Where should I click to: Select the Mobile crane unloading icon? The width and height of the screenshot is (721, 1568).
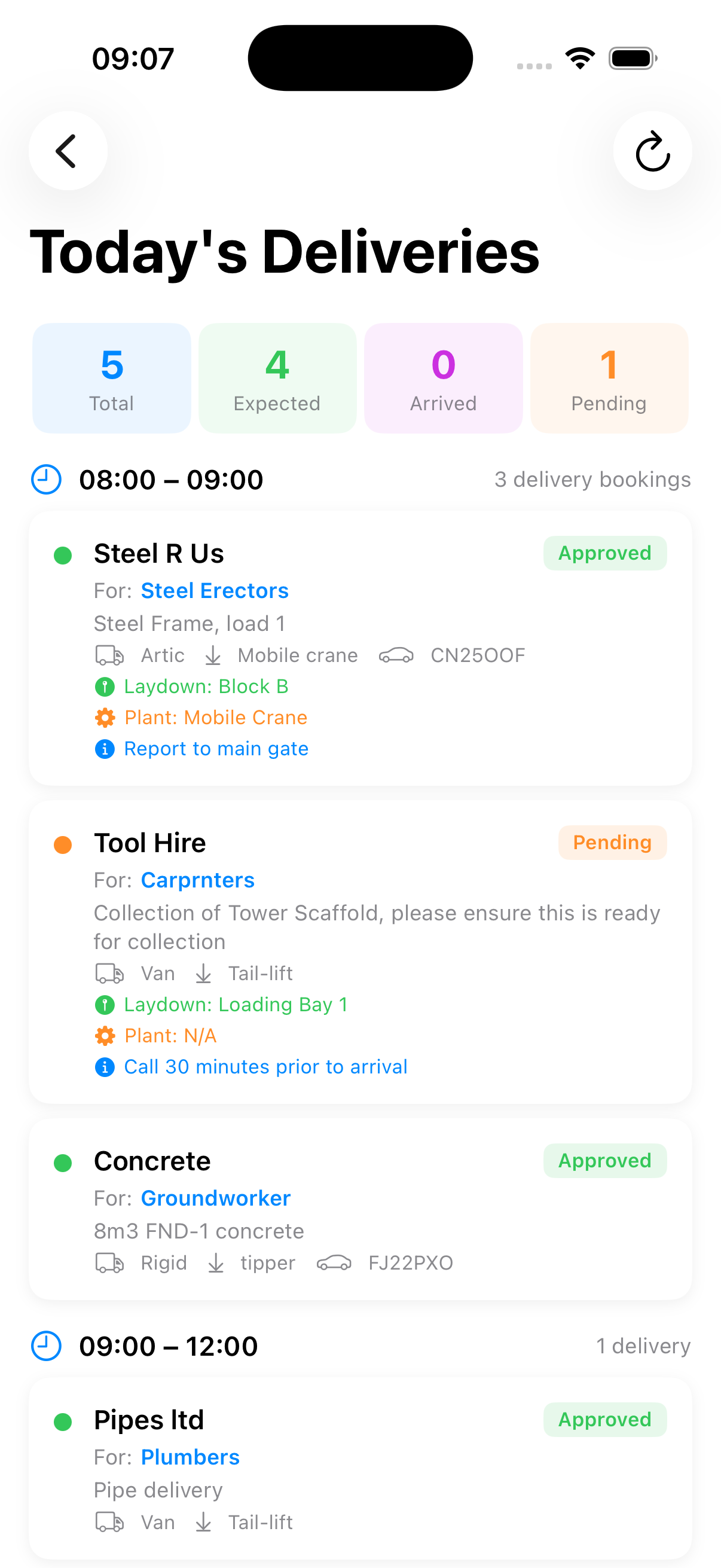coord(212,655)
